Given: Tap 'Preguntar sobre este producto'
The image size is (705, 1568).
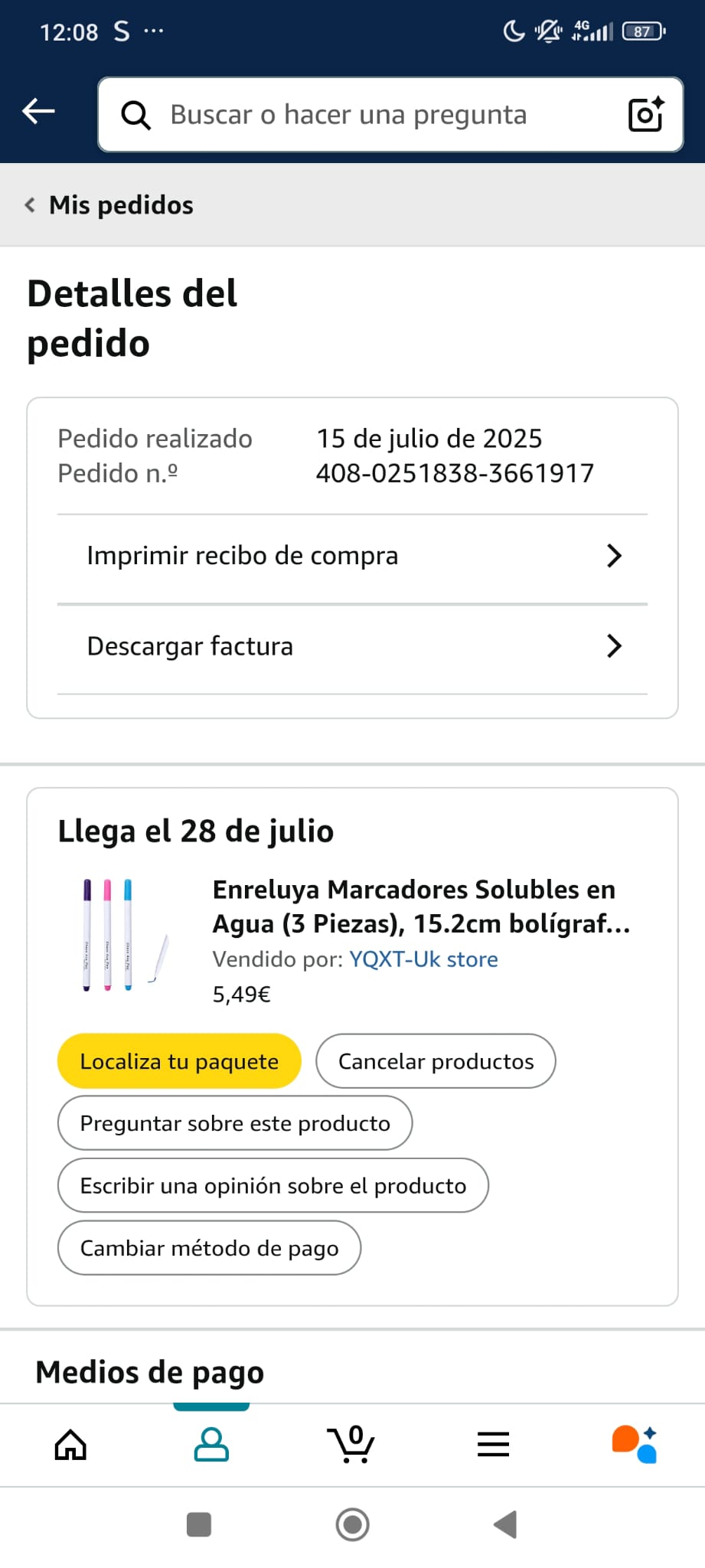Looking at the screenshot, I should 235,1123.
